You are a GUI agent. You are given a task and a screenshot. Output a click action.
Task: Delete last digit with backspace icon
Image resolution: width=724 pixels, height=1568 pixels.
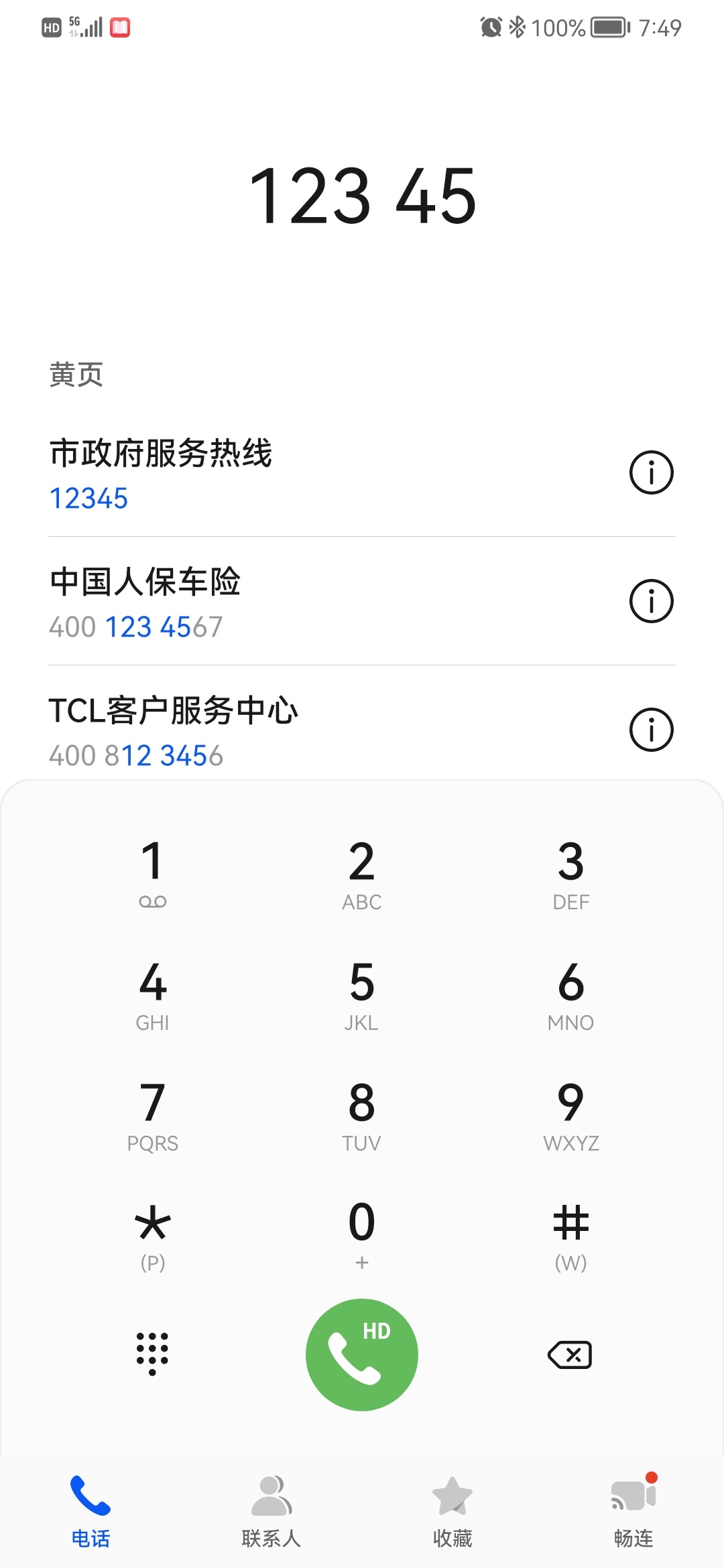tap(570, 1355)
